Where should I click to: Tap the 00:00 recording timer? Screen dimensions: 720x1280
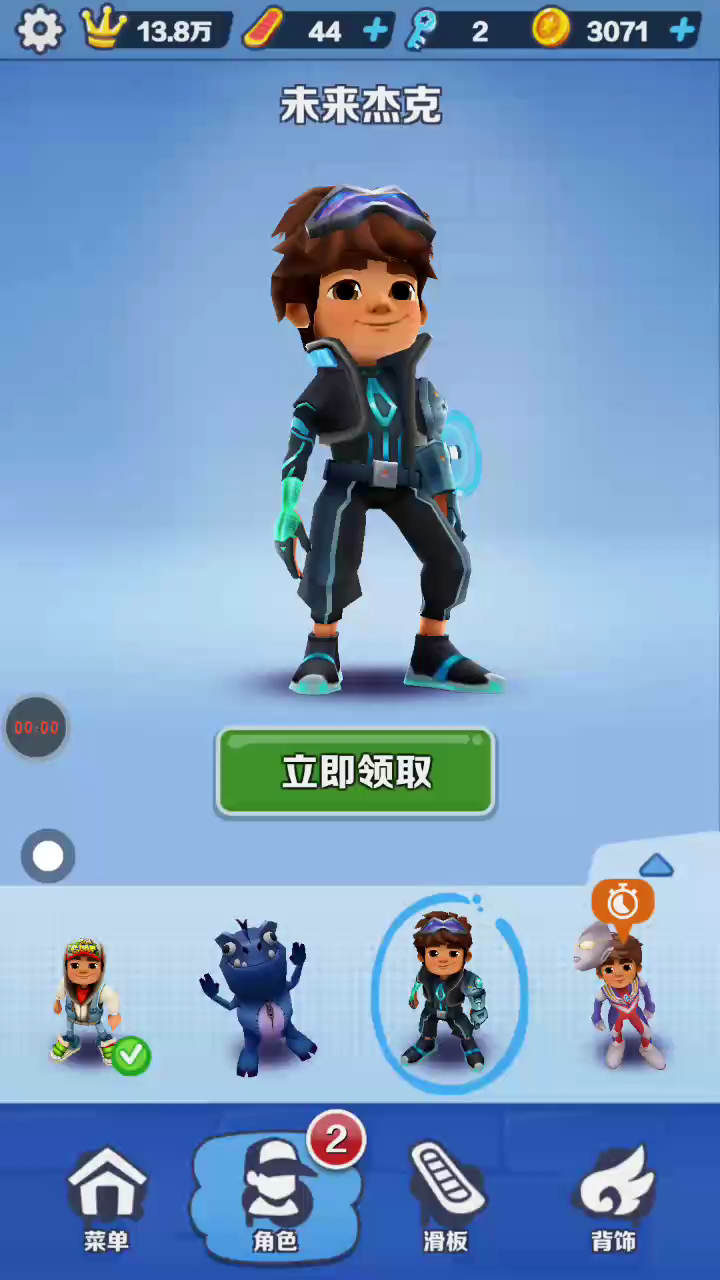tap(37, 727)
